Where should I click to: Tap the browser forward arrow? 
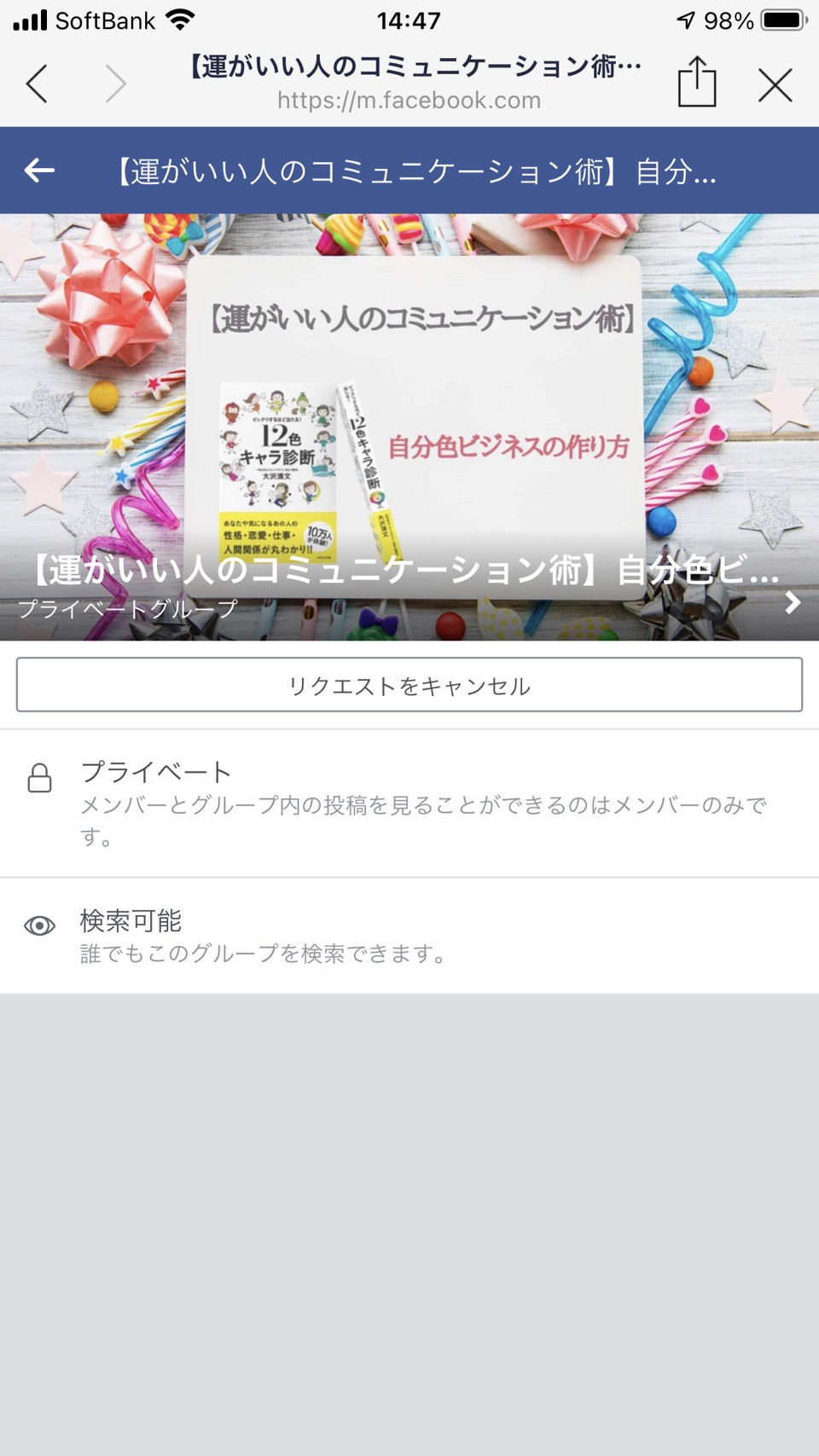(x=115, y=84)
